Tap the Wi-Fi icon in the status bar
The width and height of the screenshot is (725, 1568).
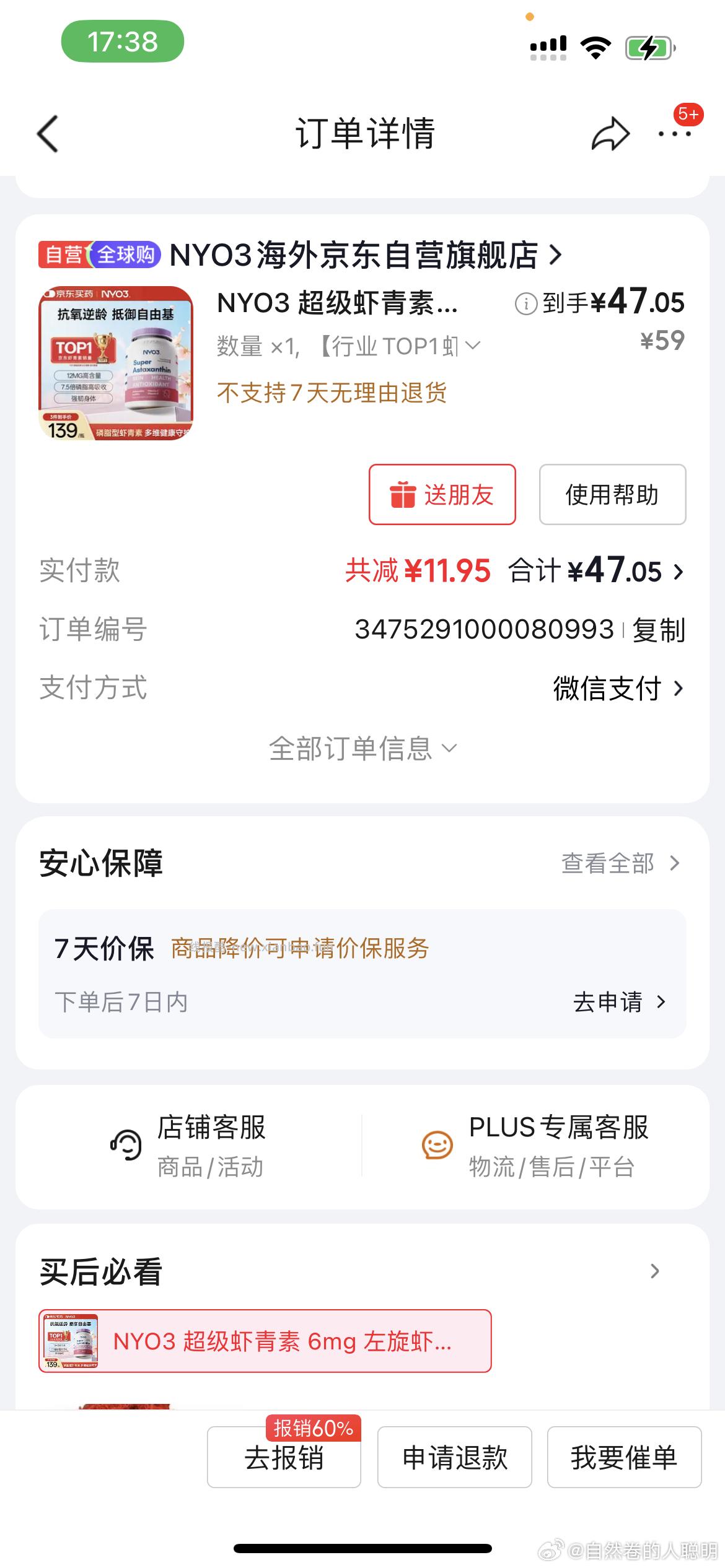[x=596, y=47]
